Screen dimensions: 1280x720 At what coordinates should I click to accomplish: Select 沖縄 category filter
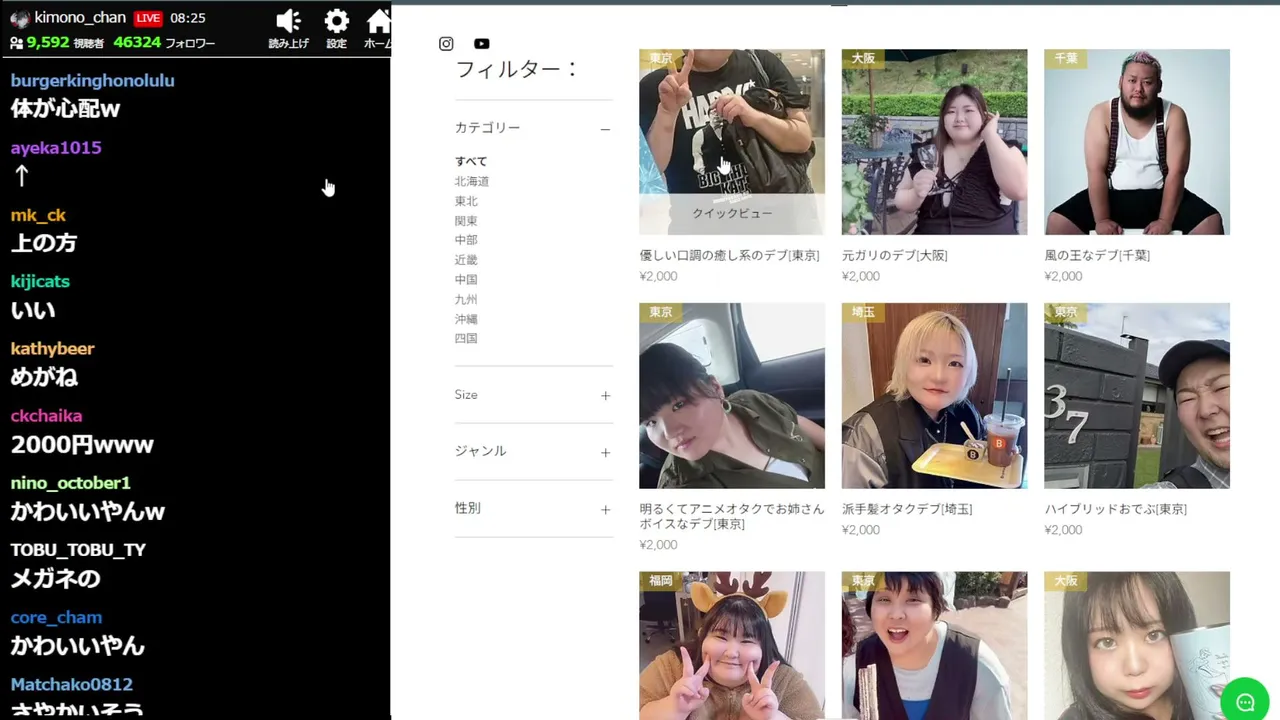[x=466, y=319]
